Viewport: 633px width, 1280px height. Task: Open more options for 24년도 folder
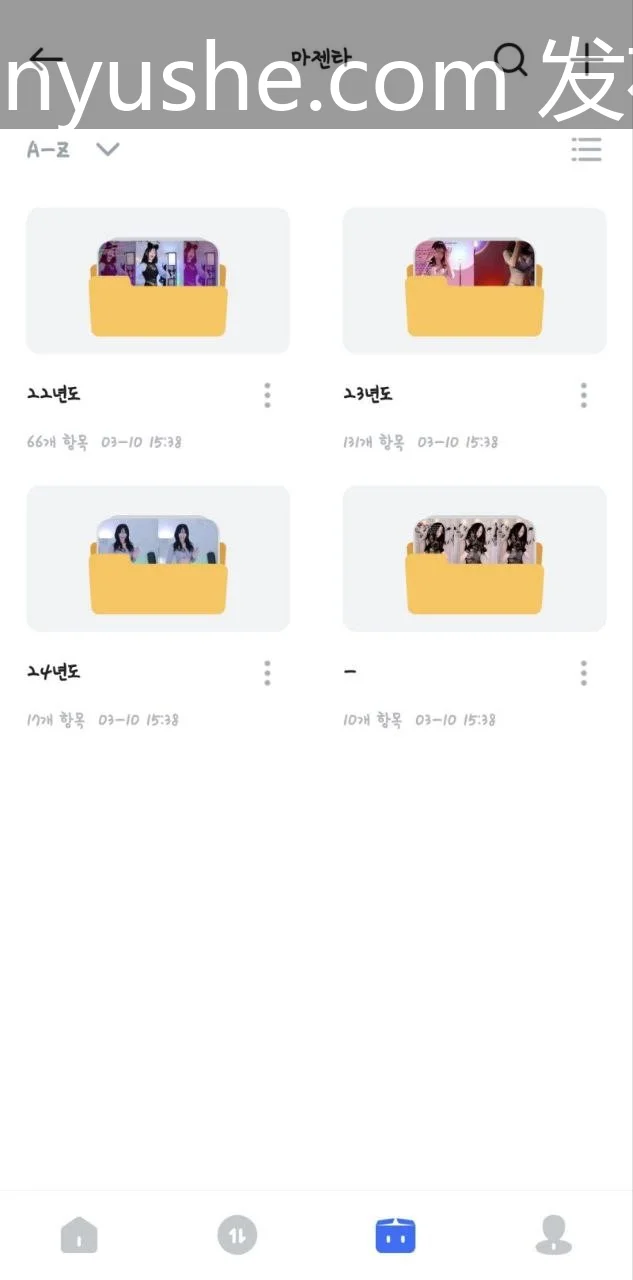click(267, 673)
